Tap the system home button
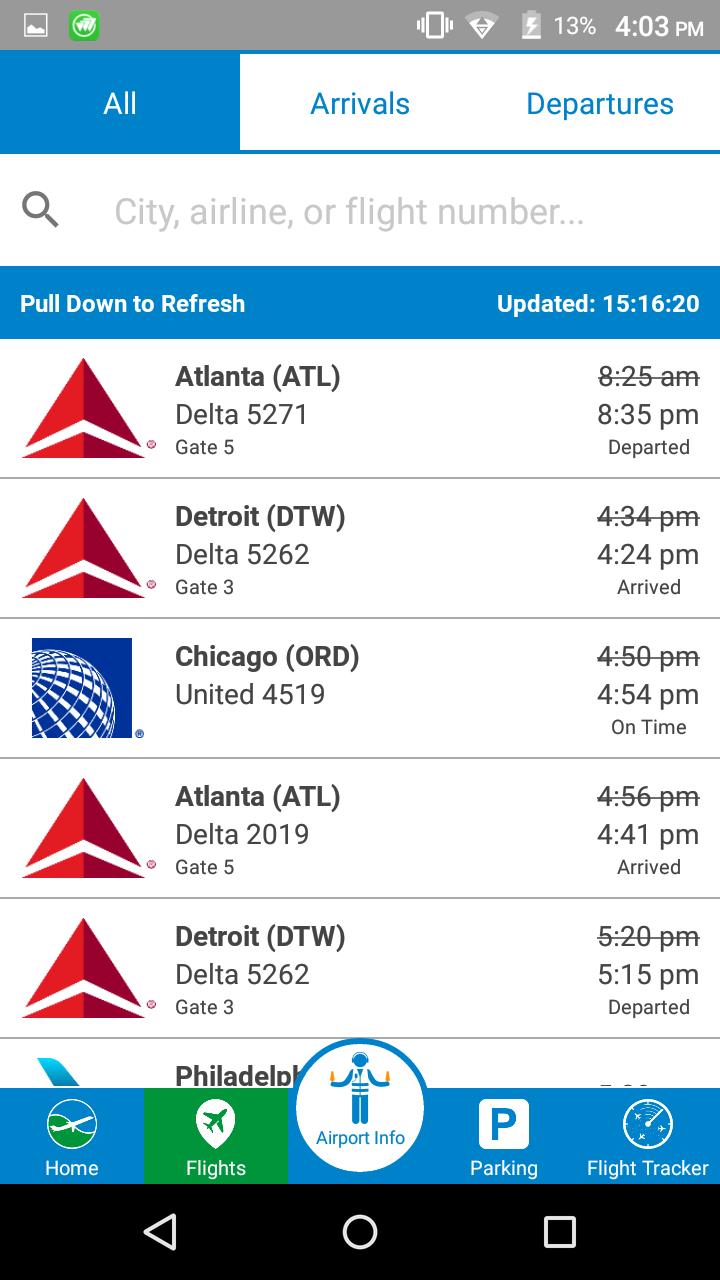This screenshot has height=1280, width=720. pyautogui.click(x=360, y=1232)
